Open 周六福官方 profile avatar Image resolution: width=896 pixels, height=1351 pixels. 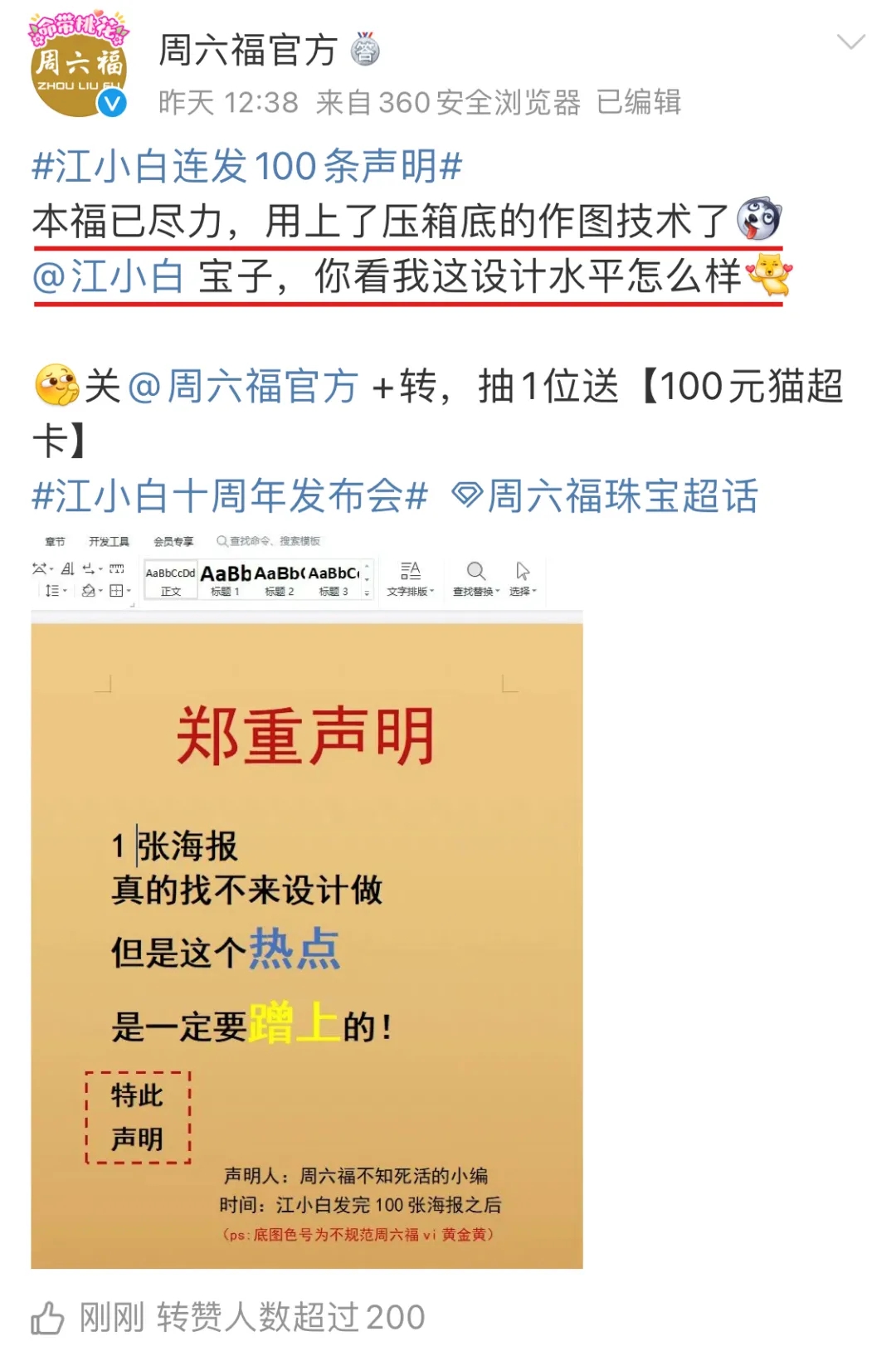pyautogui.click(x=77, y=68)
